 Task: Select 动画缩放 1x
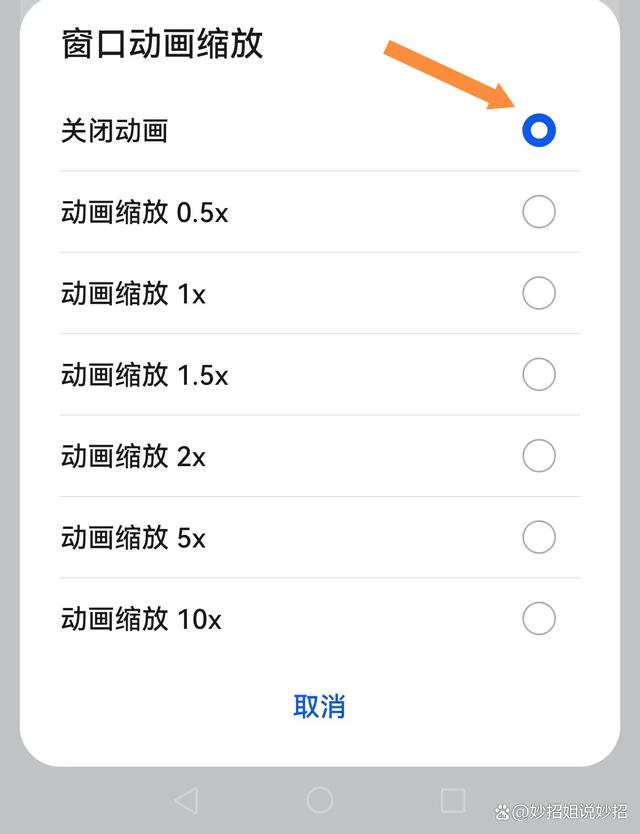538,293
